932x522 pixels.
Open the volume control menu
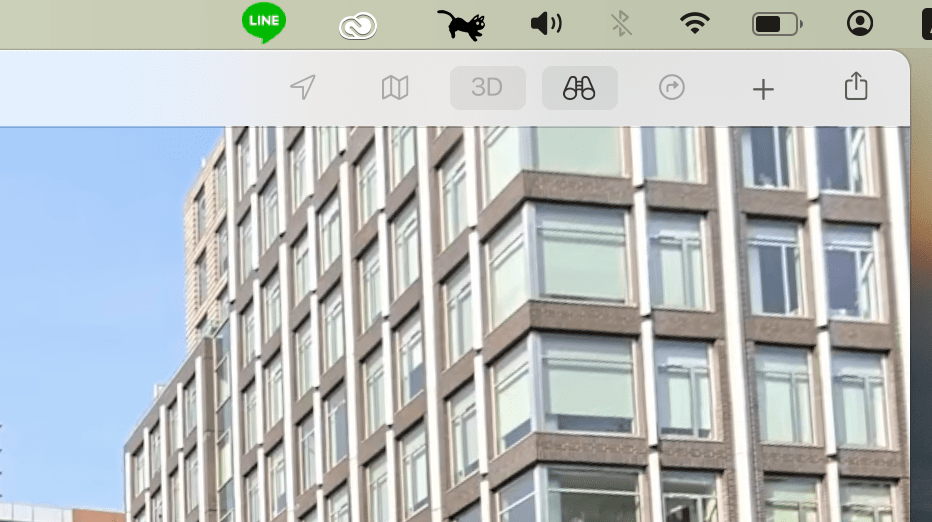click(x=546, y=23)
